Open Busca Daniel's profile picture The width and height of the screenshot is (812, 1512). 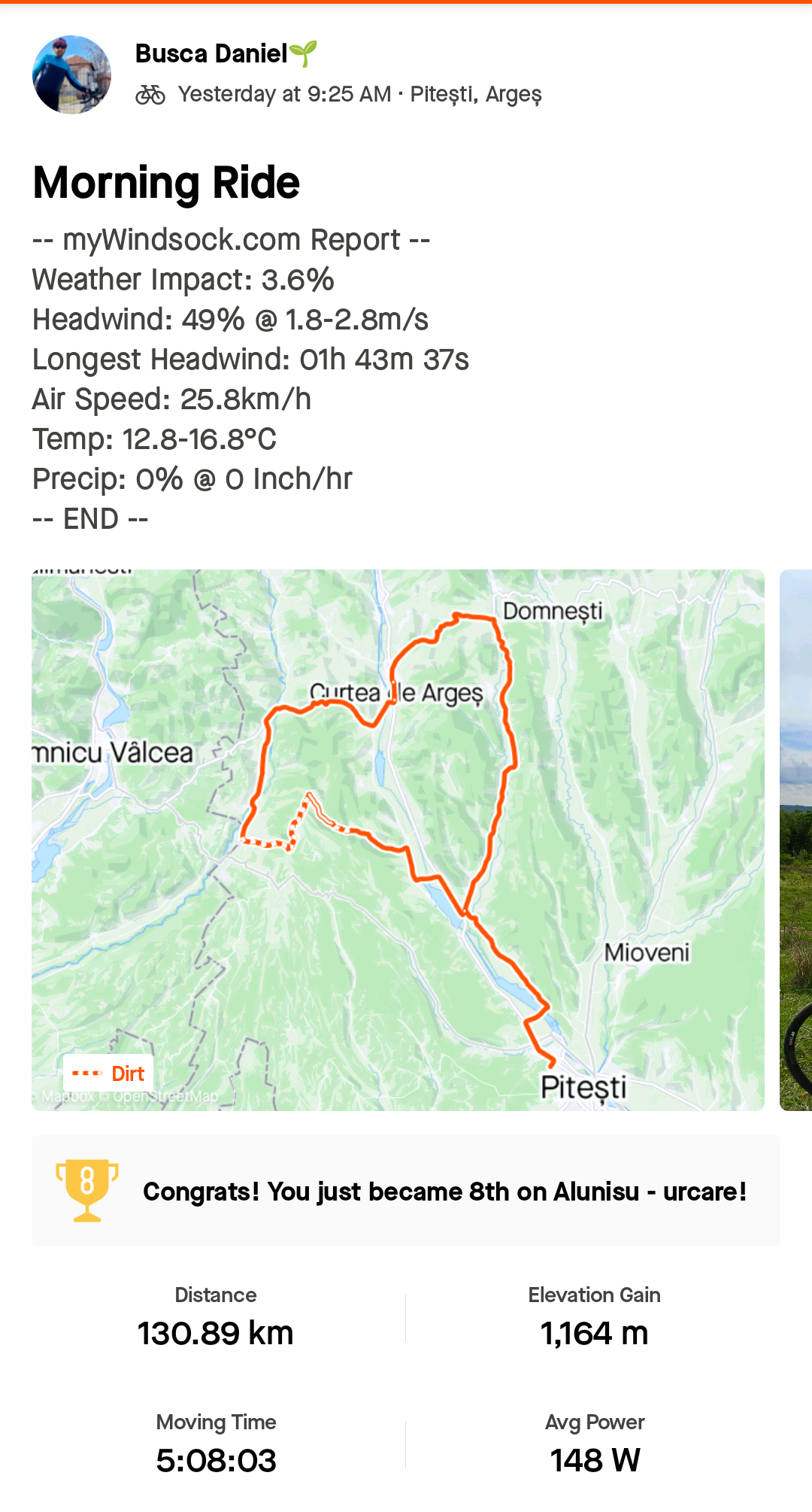[71, 74]
